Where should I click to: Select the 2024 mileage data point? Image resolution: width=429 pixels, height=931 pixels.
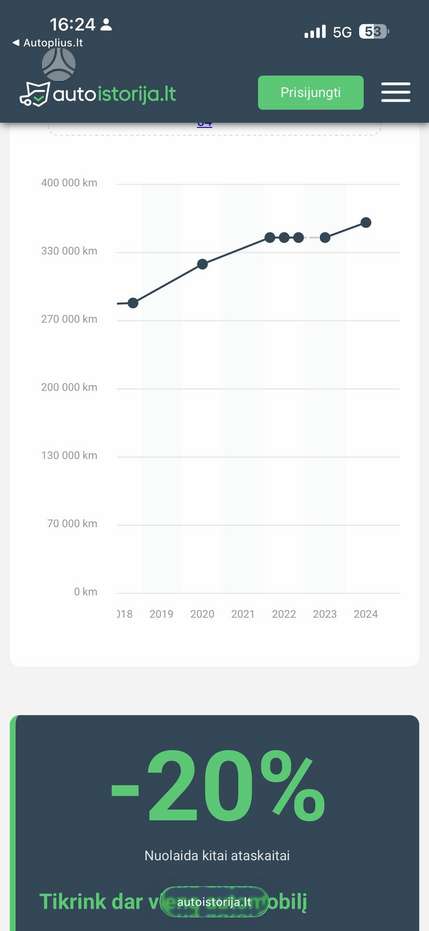pos(366,223)
